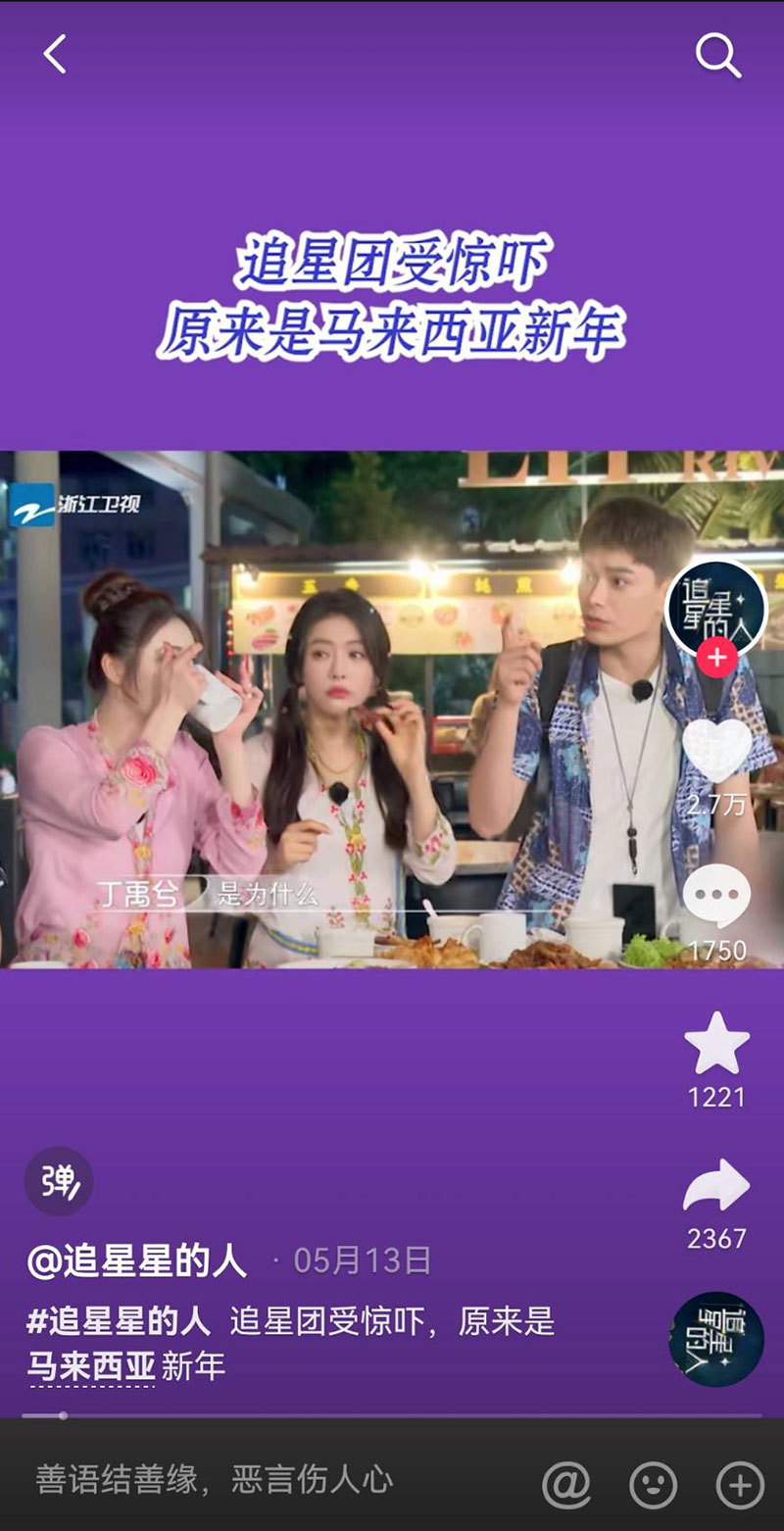Toggle the 弹 bullet comments button
This screenshot has height=1531, width=784.
(59, 1181)
